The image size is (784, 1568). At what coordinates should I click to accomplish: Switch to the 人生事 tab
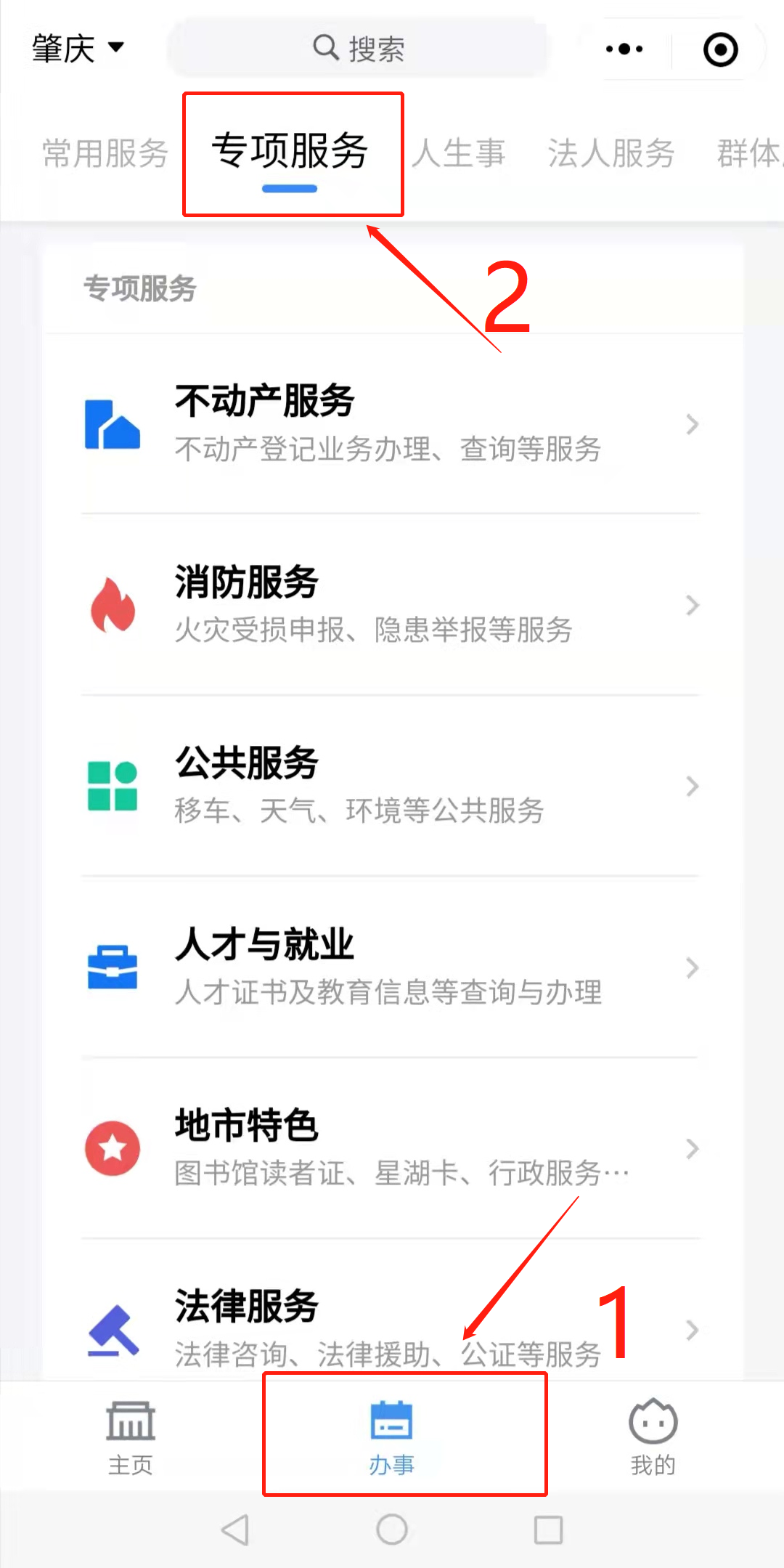[x=459, y=153]
